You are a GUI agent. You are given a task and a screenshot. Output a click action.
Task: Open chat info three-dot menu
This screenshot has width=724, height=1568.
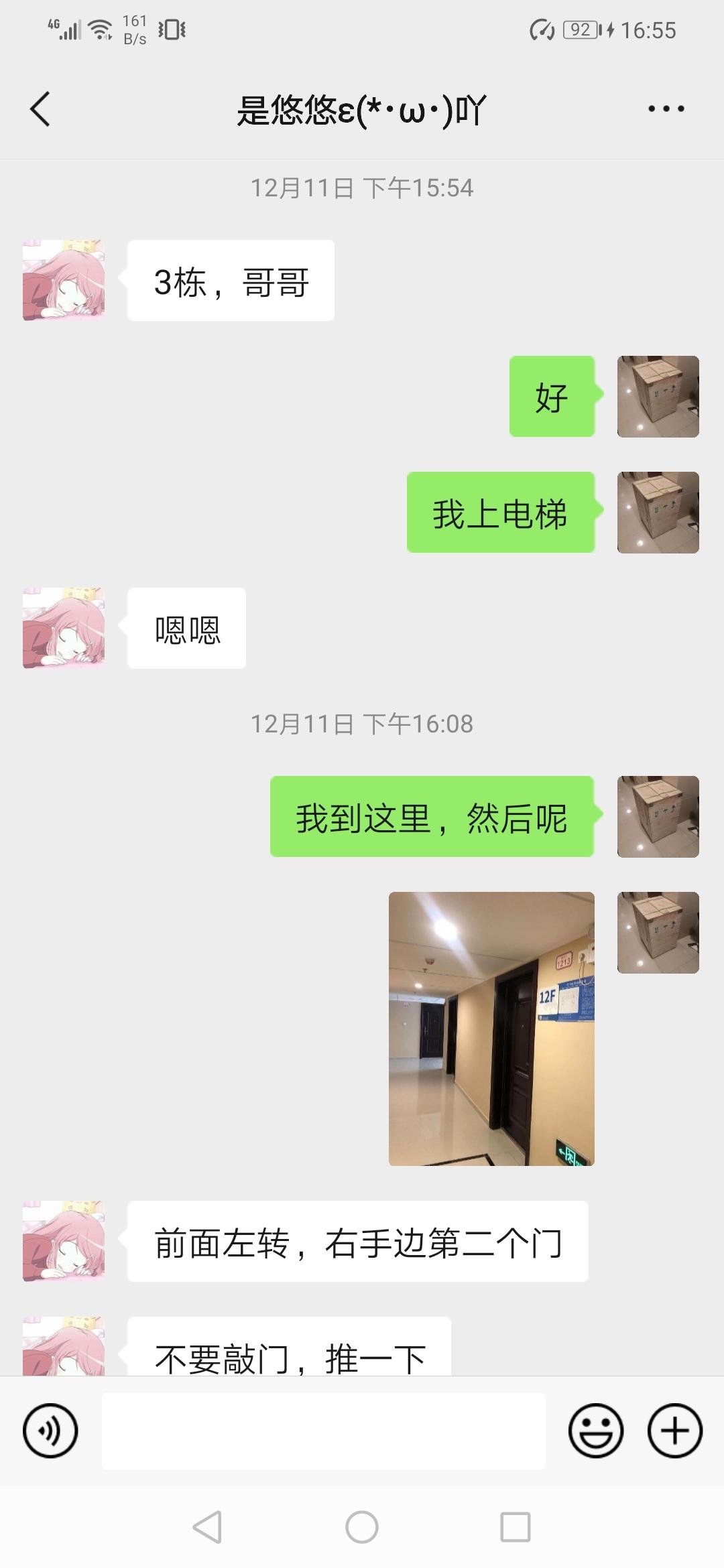[666, 109]
